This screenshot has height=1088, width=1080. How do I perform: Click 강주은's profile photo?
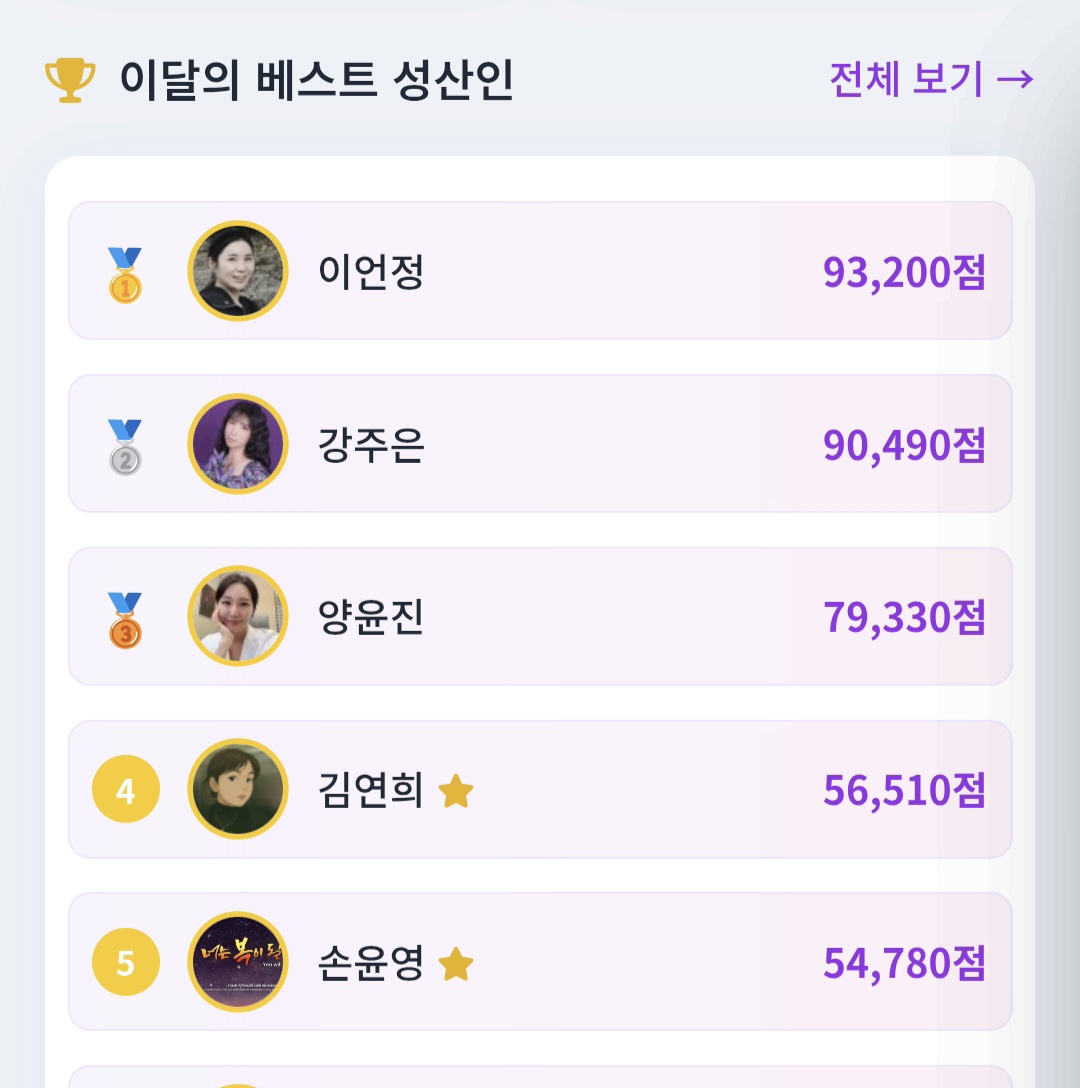coord(238,443)
